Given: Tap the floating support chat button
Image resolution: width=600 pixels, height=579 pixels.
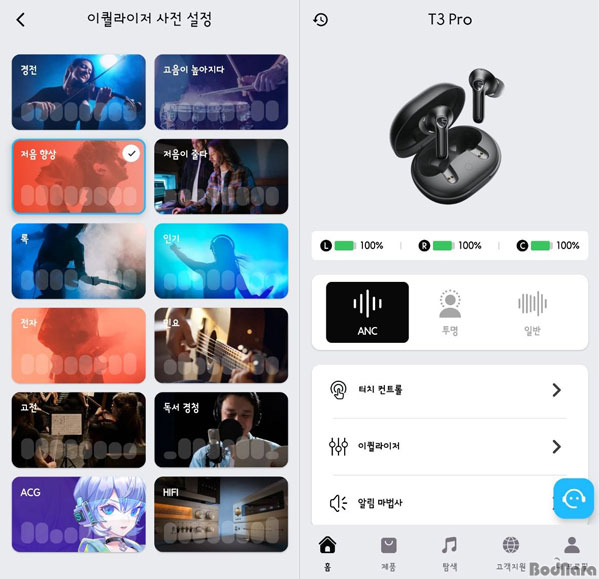Looking at the screenshot, I should point(576,500).
